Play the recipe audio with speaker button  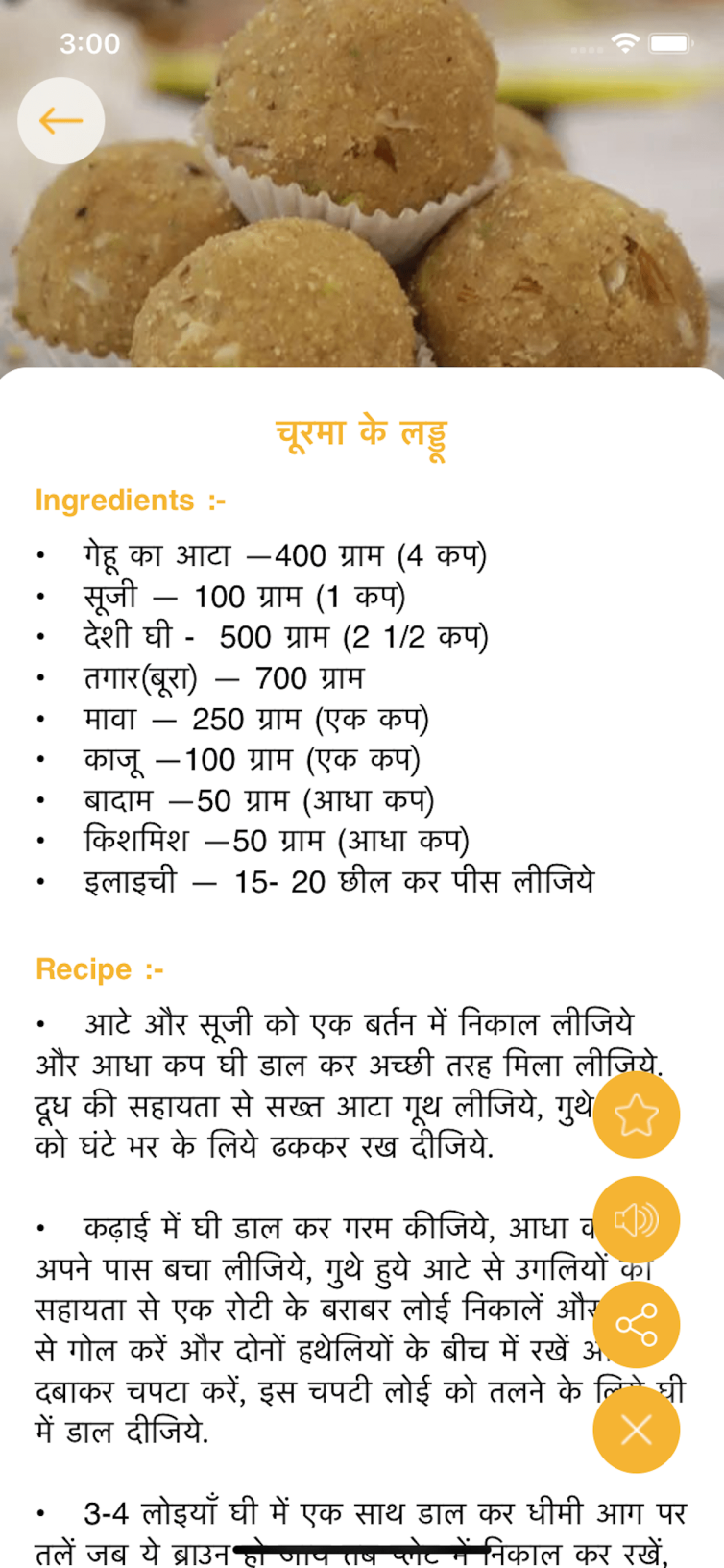click(636, 1220)
